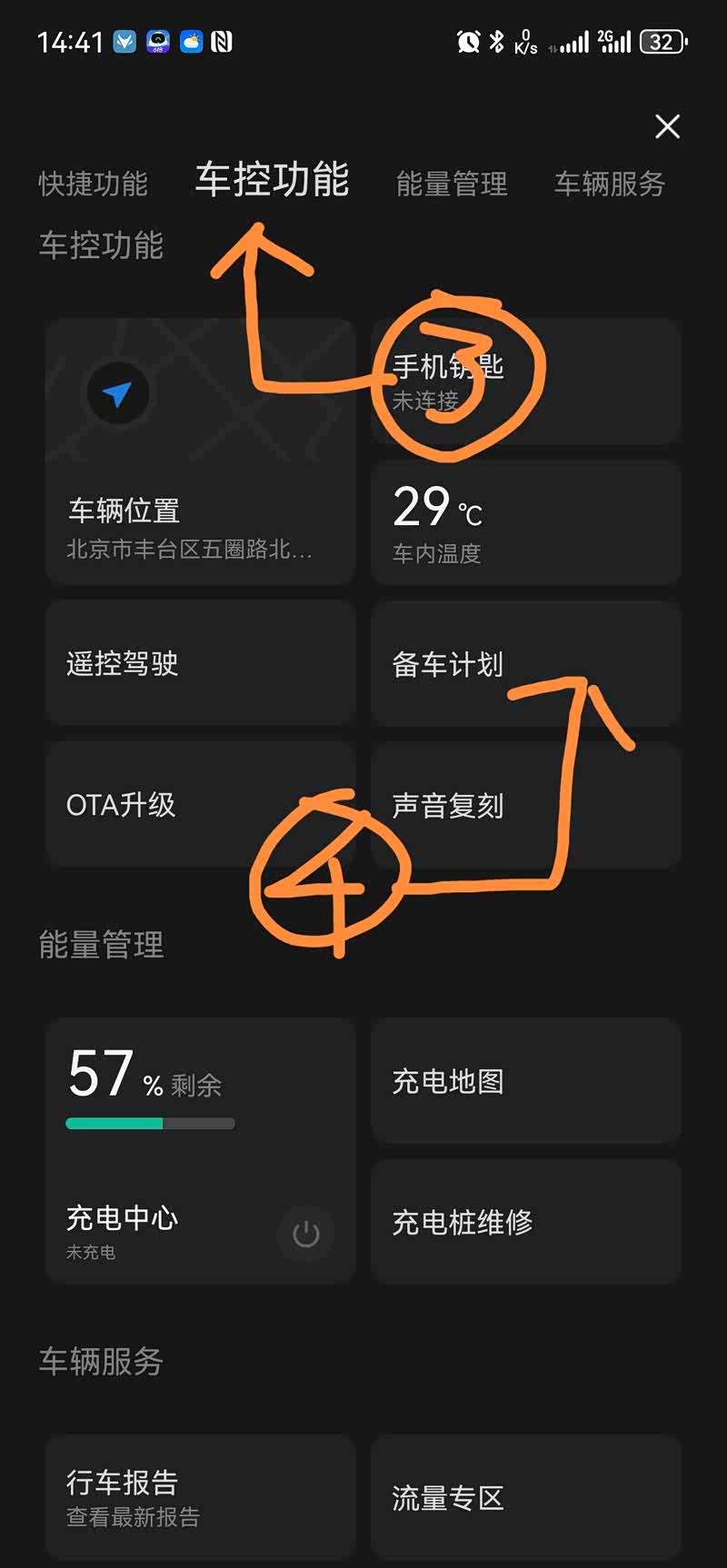Open 充电桩维修
This screenshot has width=727, height=1568.
coord(525,1222)
